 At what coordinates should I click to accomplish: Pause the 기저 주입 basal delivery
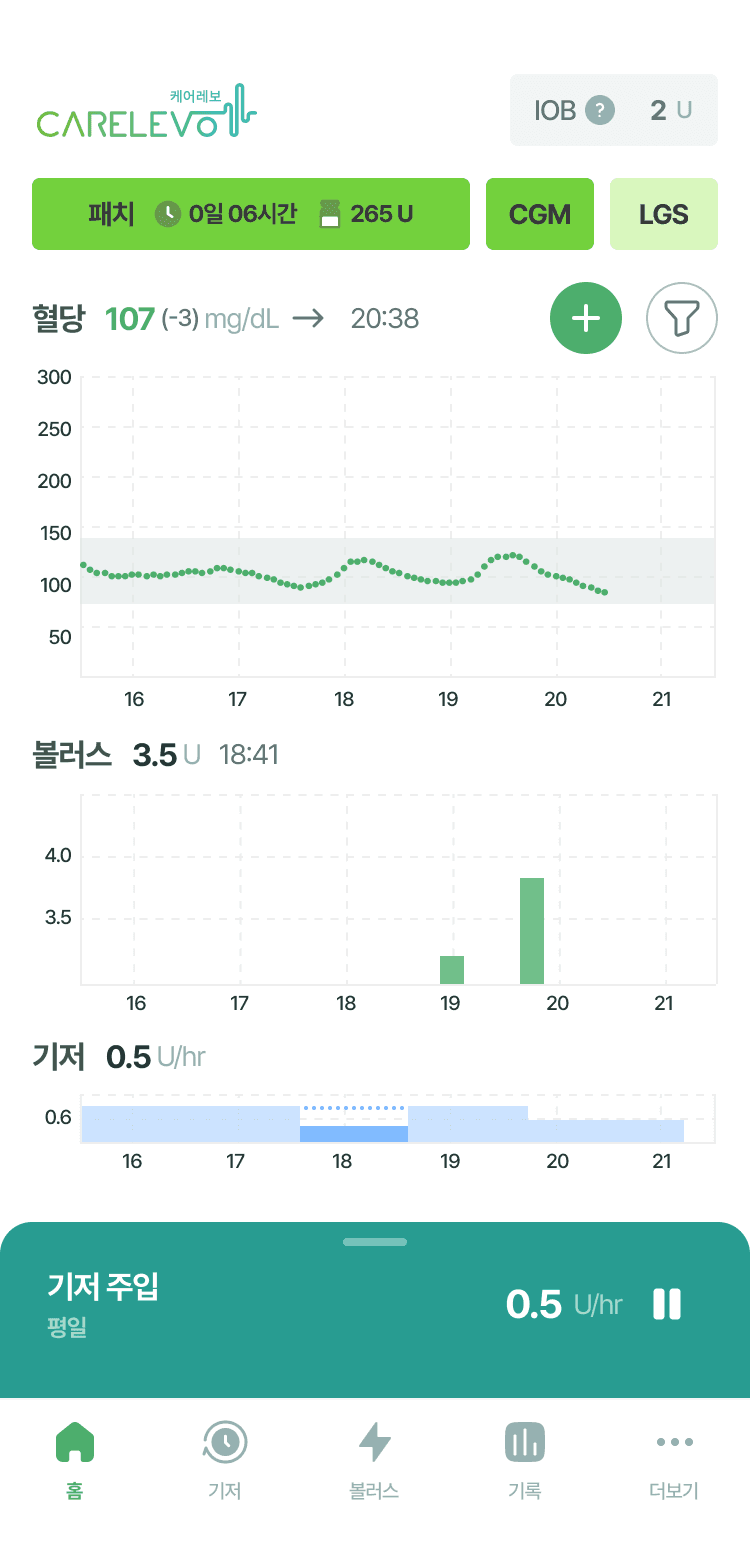click(667, 1304)
